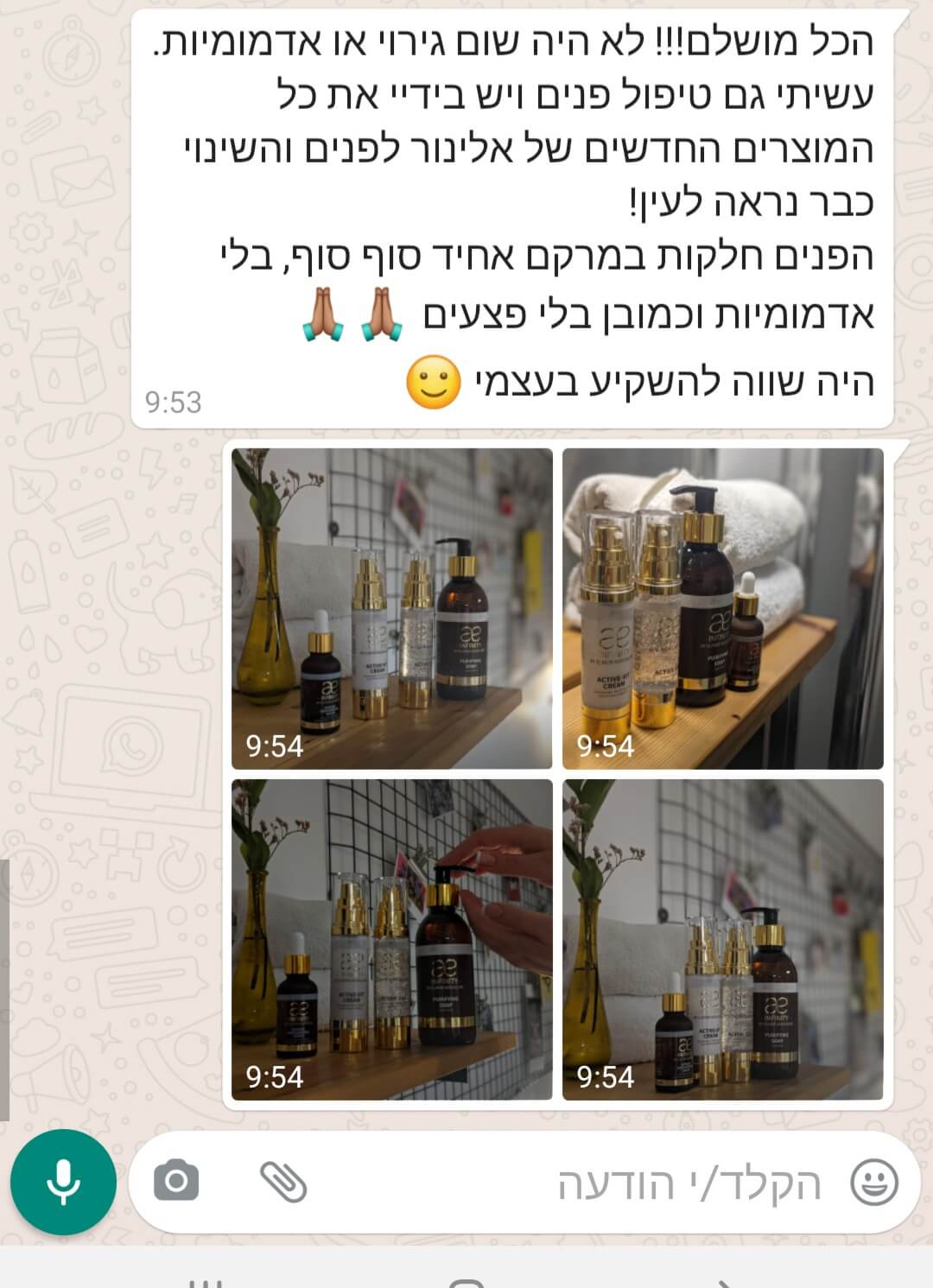Open last photo of bottles beside green vase
933x1288 pixels.
[x=722, y=939]
